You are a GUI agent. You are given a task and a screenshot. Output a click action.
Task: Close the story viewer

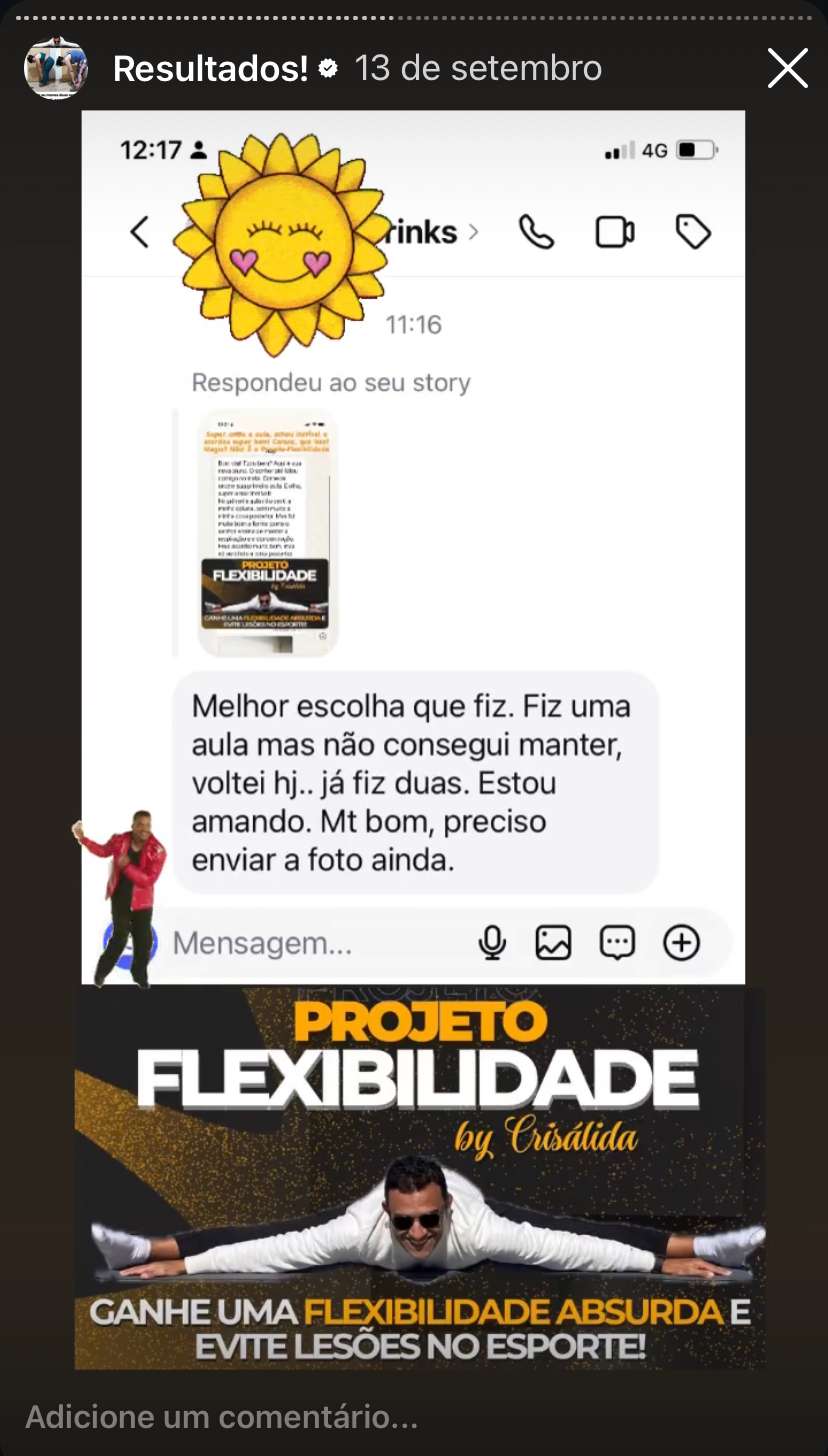(x=787, y=69)
